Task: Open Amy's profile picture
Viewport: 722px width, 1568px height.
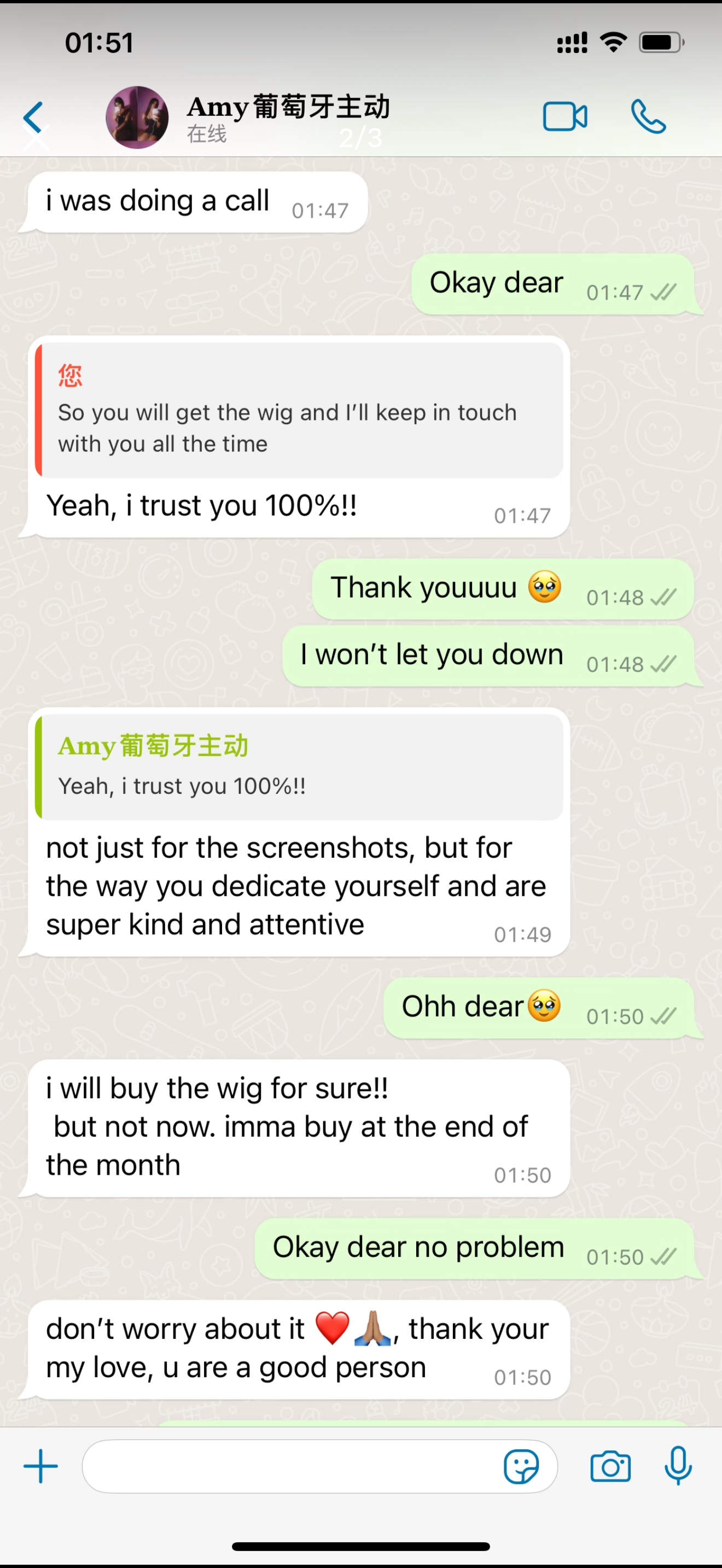Action: tap(137, 117)
